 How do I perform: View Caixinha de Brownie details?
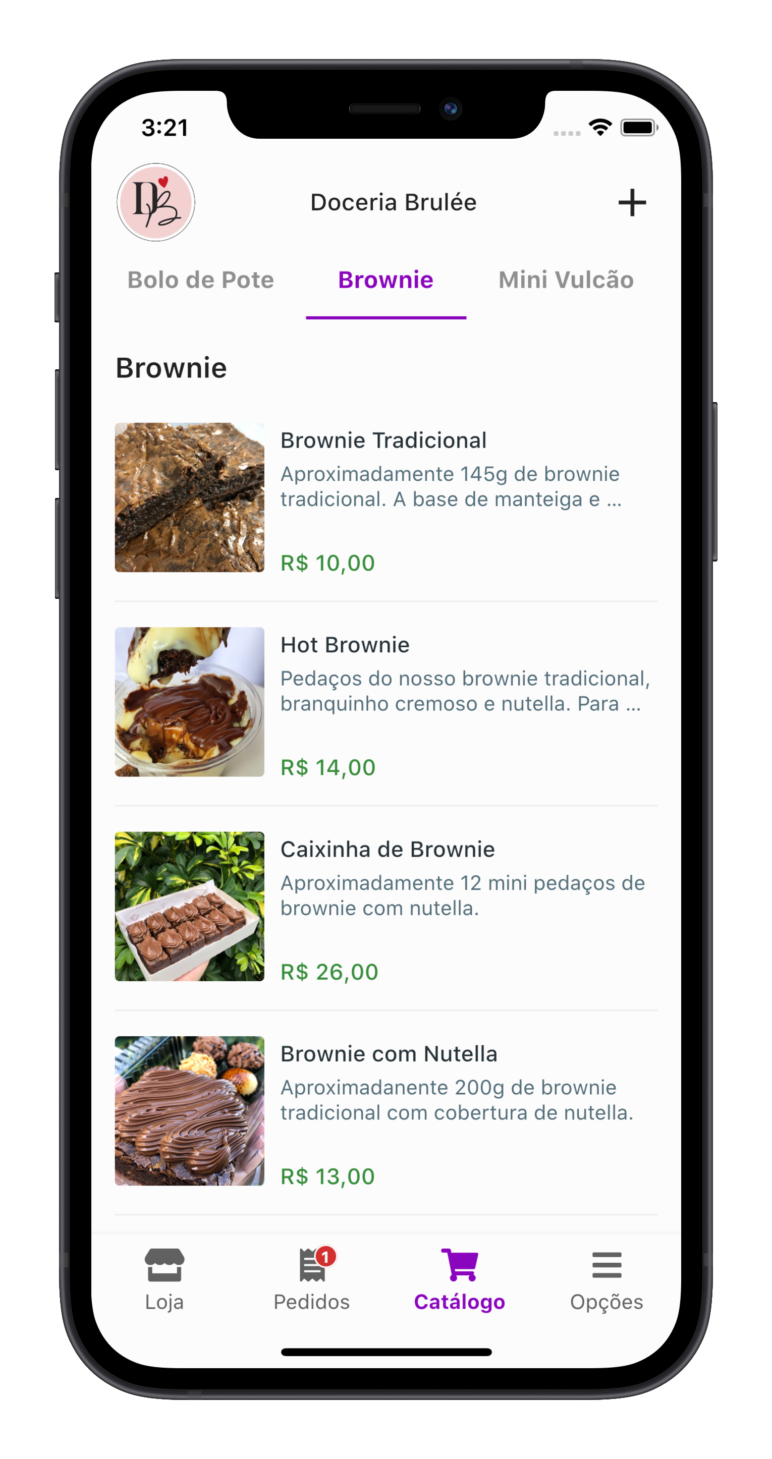point(386,907)
